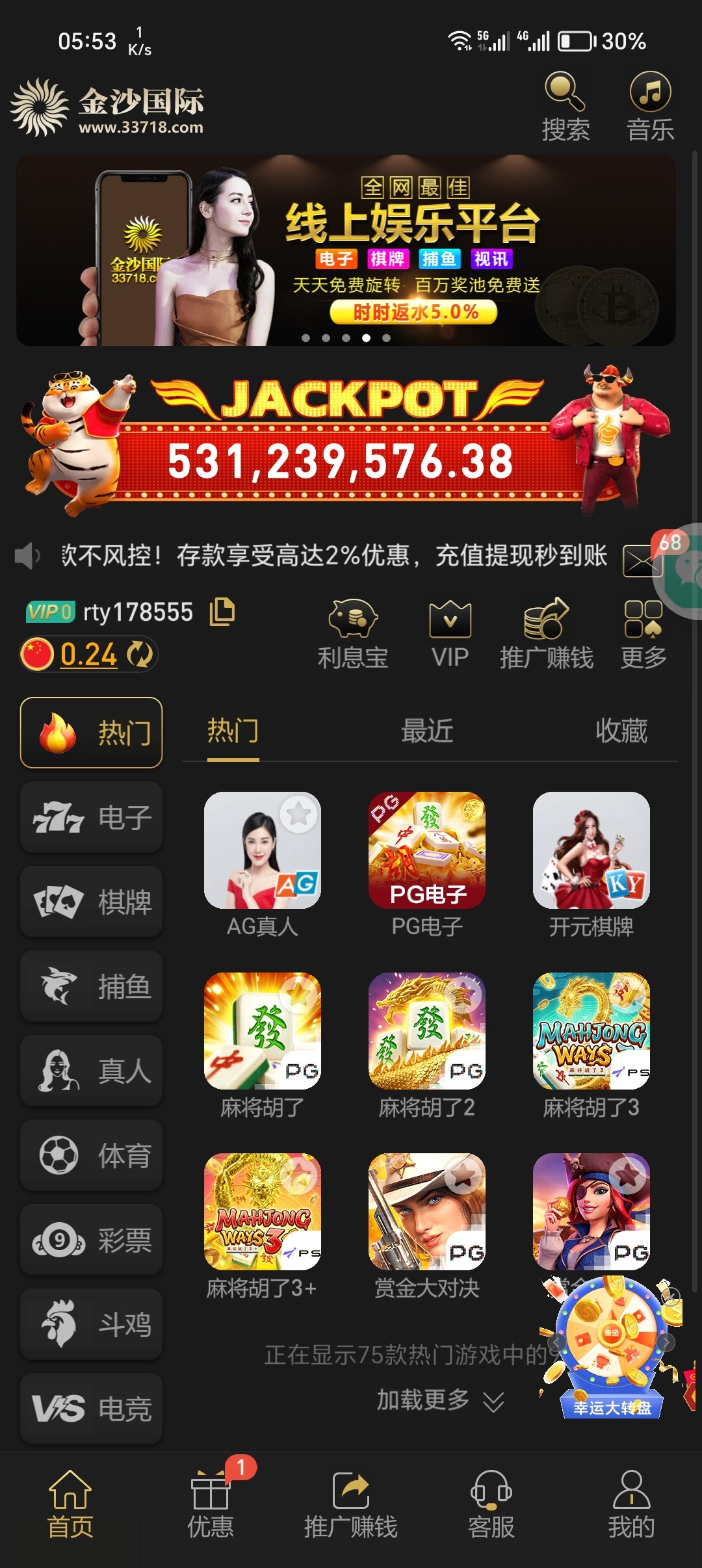Choose the 捕鱼 category

pyautogui.click(x=92, y=986)
